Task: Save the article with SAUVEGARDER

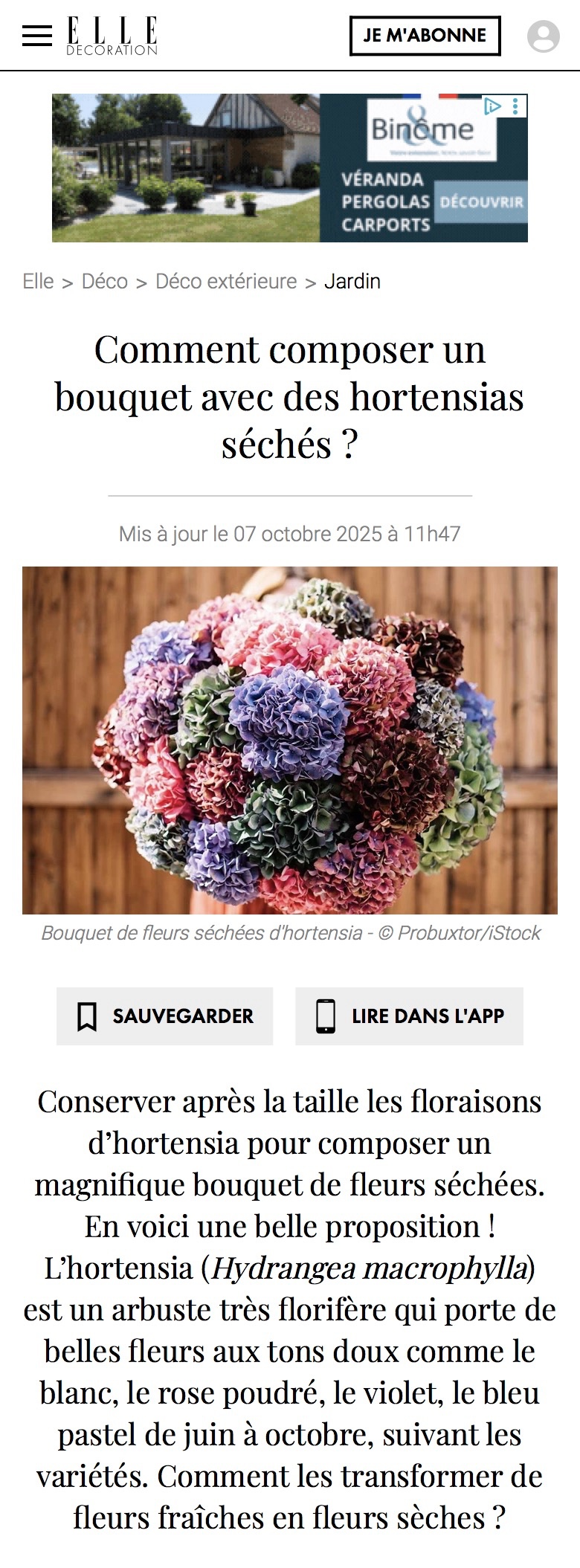Action: pos(165,1016)
